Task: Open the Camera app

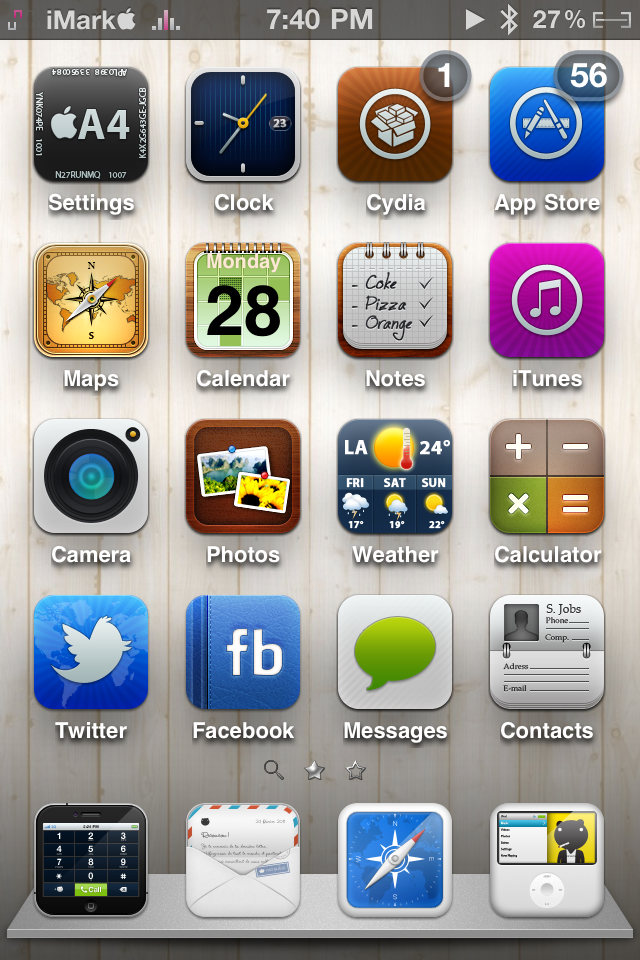Action: pyautogui.click(x=91, y=476)
